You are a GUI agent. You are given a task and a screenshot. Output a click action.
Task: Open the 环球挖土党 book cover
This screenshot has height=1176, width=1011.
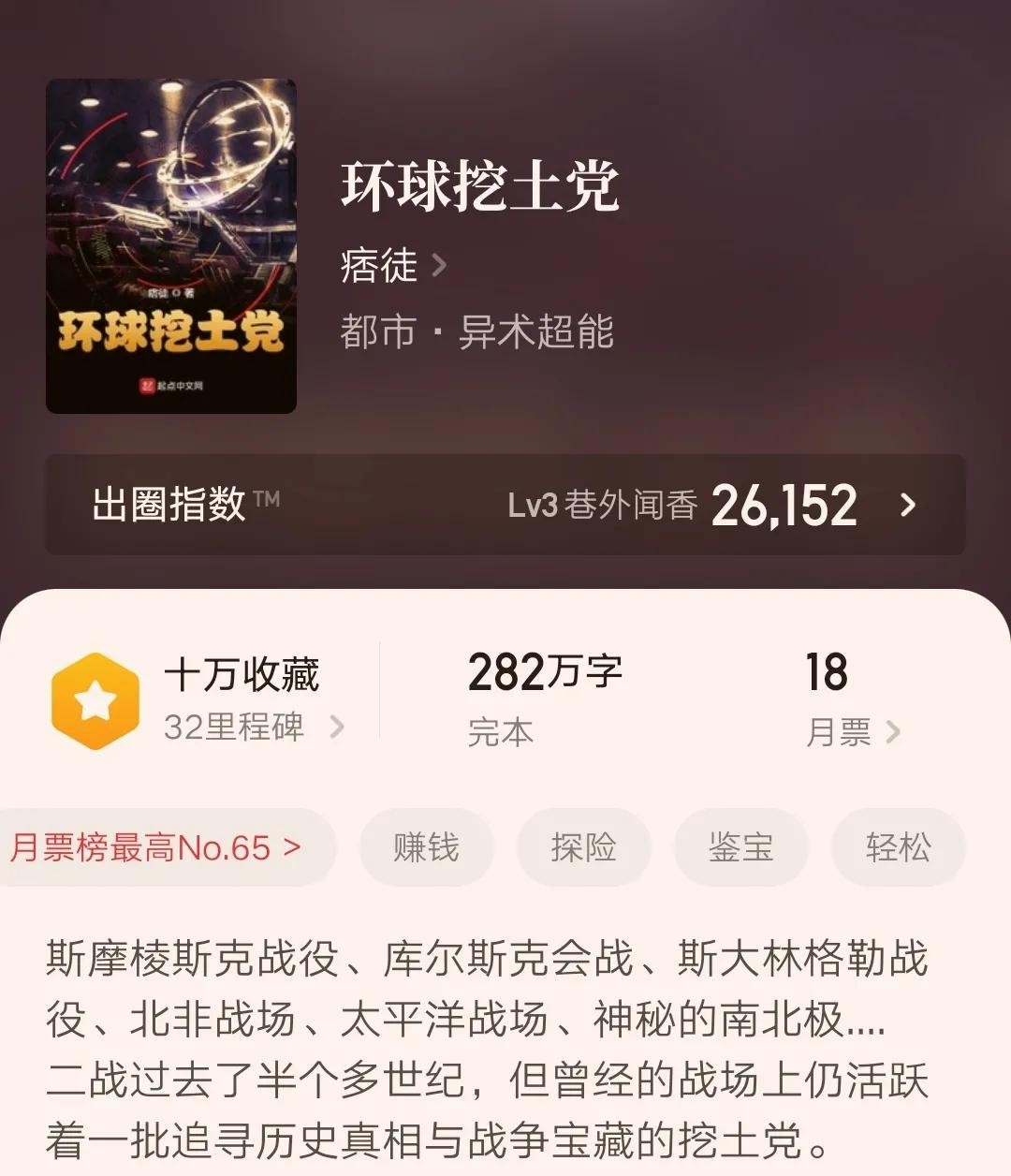[171, 246]
